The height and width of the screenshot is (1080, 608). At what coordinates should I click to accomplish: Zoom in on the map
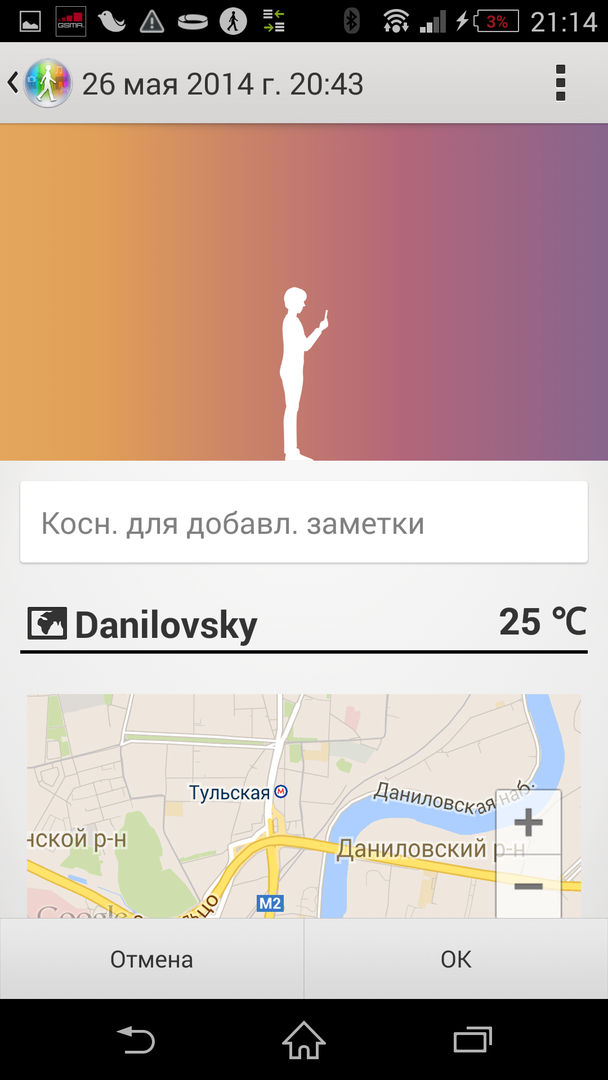pos(528,822)
